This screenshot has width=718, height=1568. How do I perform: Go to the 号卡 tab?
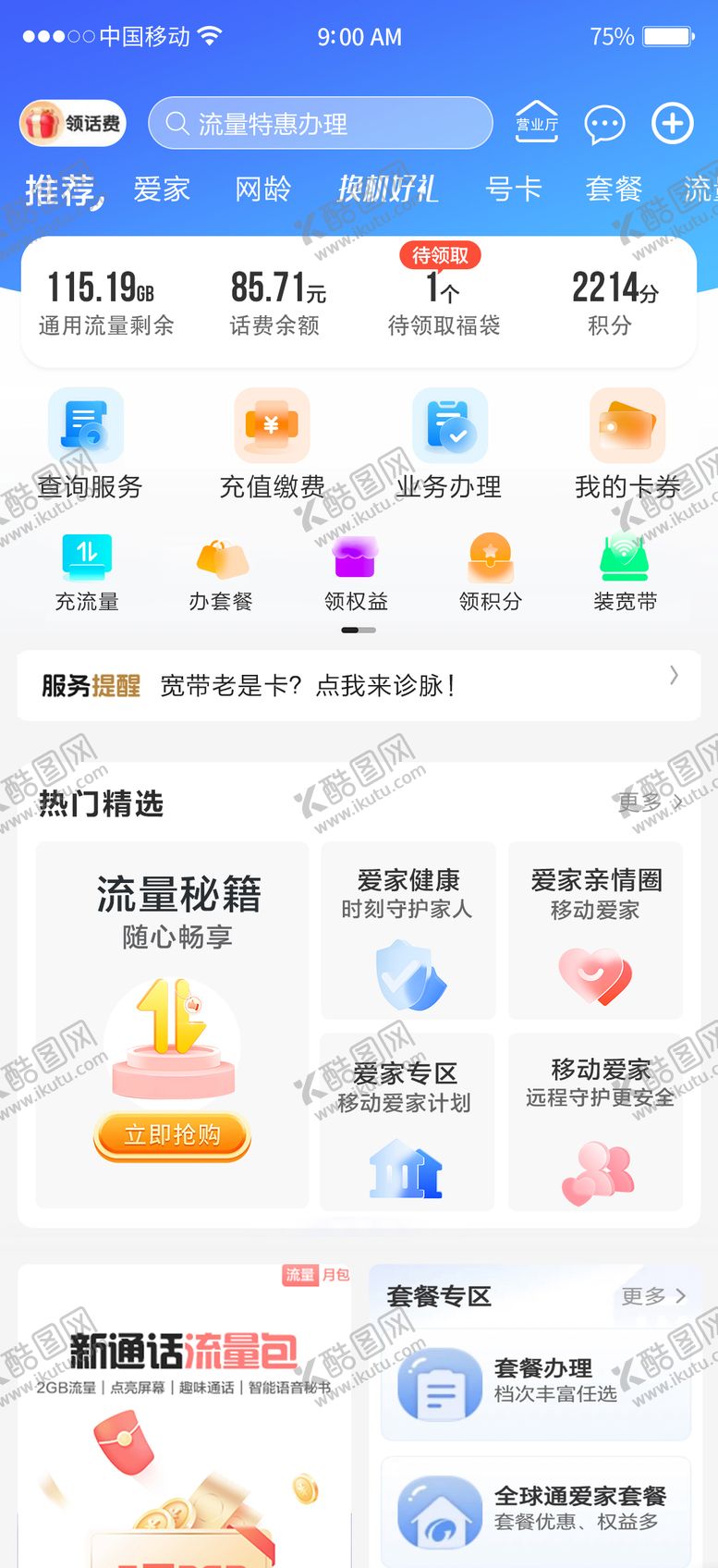(x=513, y=189)
